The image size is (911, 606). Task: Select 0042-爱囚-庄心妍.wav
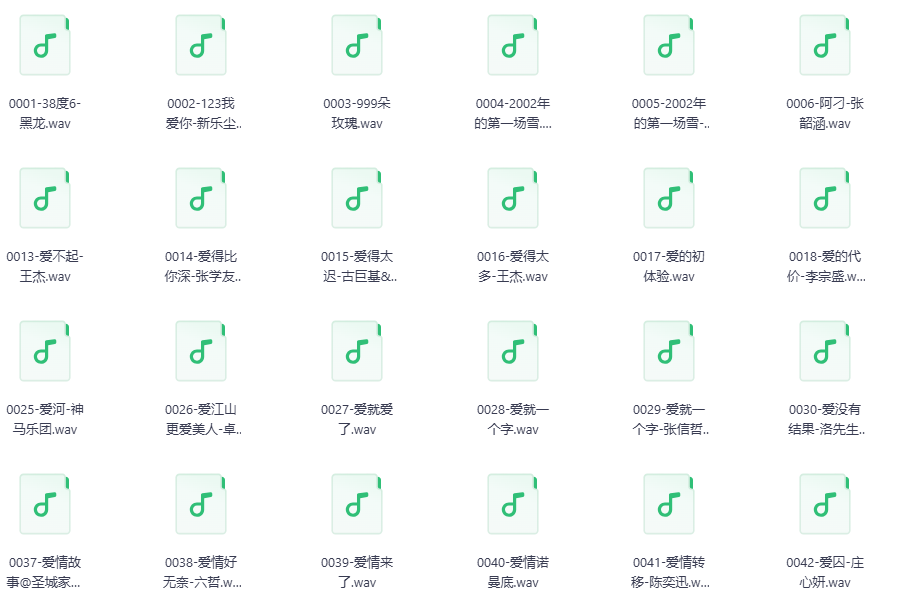tap(825, 505)
